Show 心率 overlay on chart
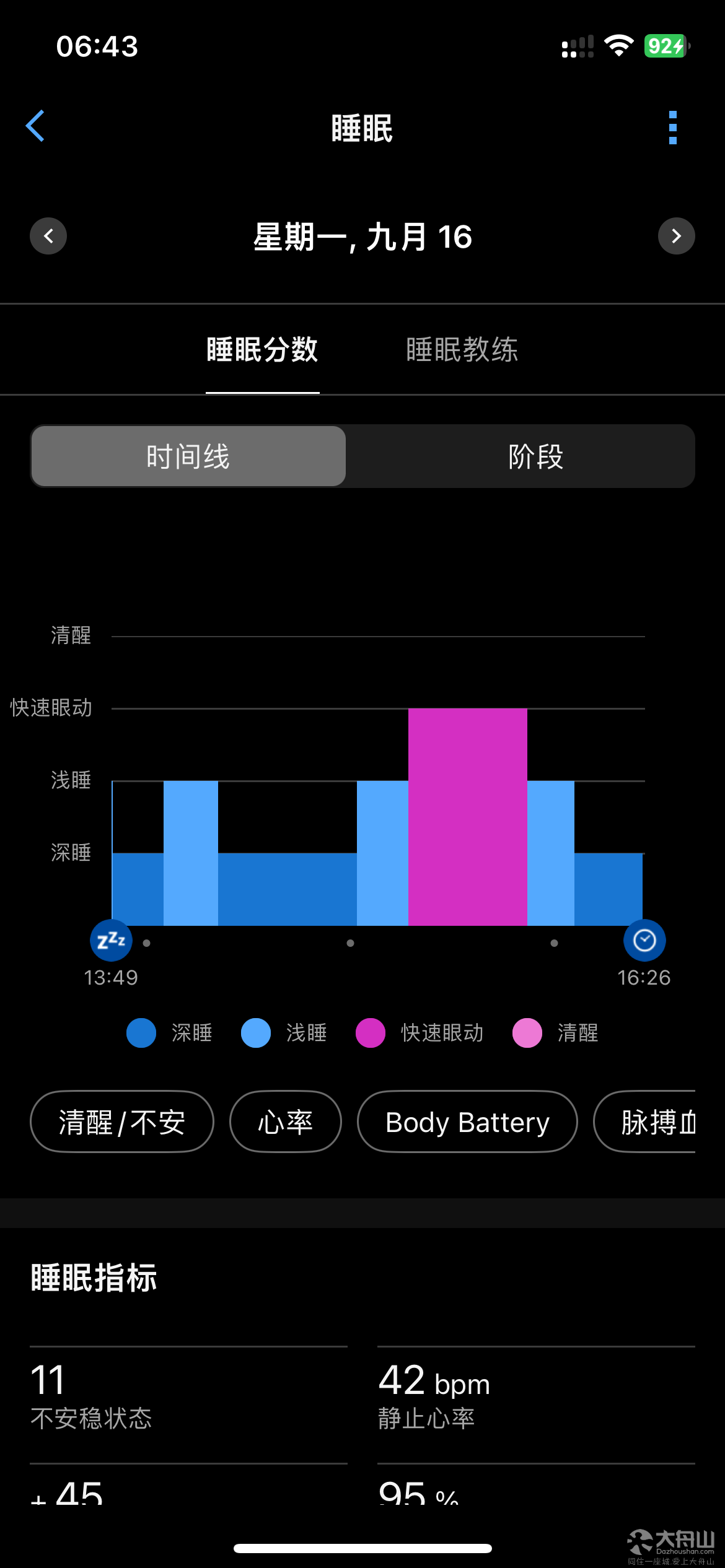The image size is (725, 1568). [x=286, y=1122]
